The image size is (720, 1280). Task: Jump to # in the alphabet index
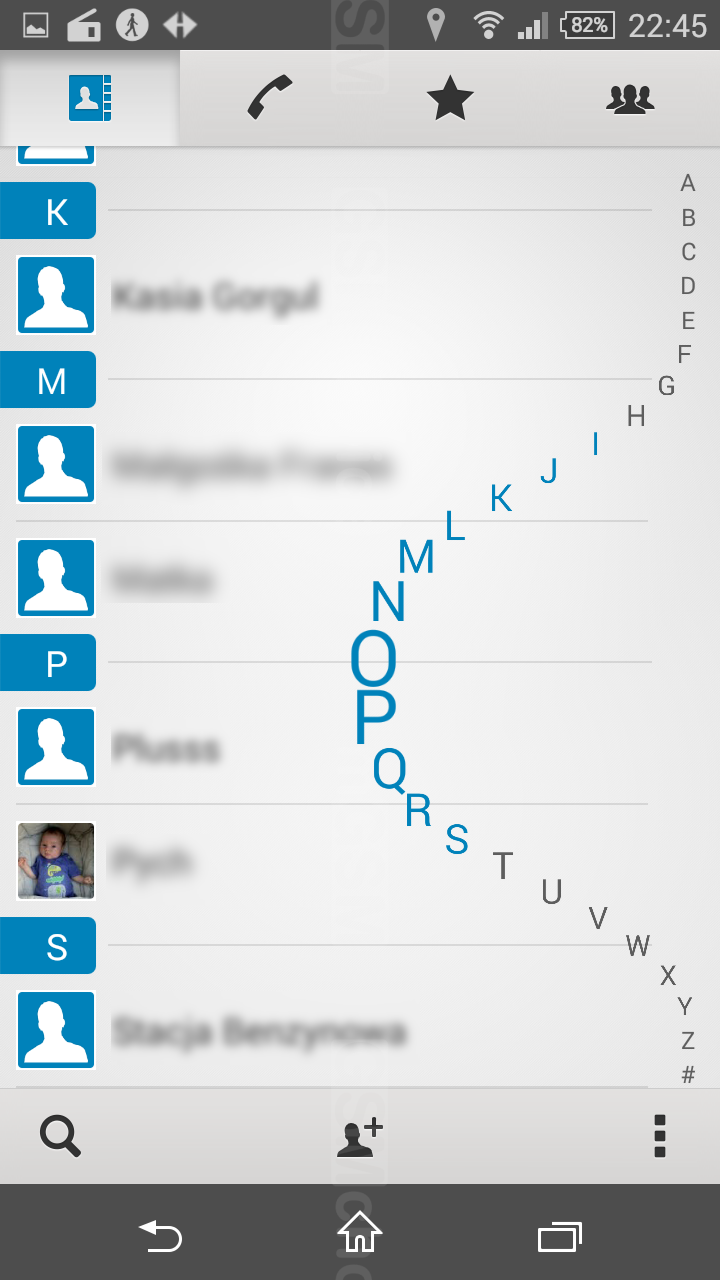pos(688,1076)
